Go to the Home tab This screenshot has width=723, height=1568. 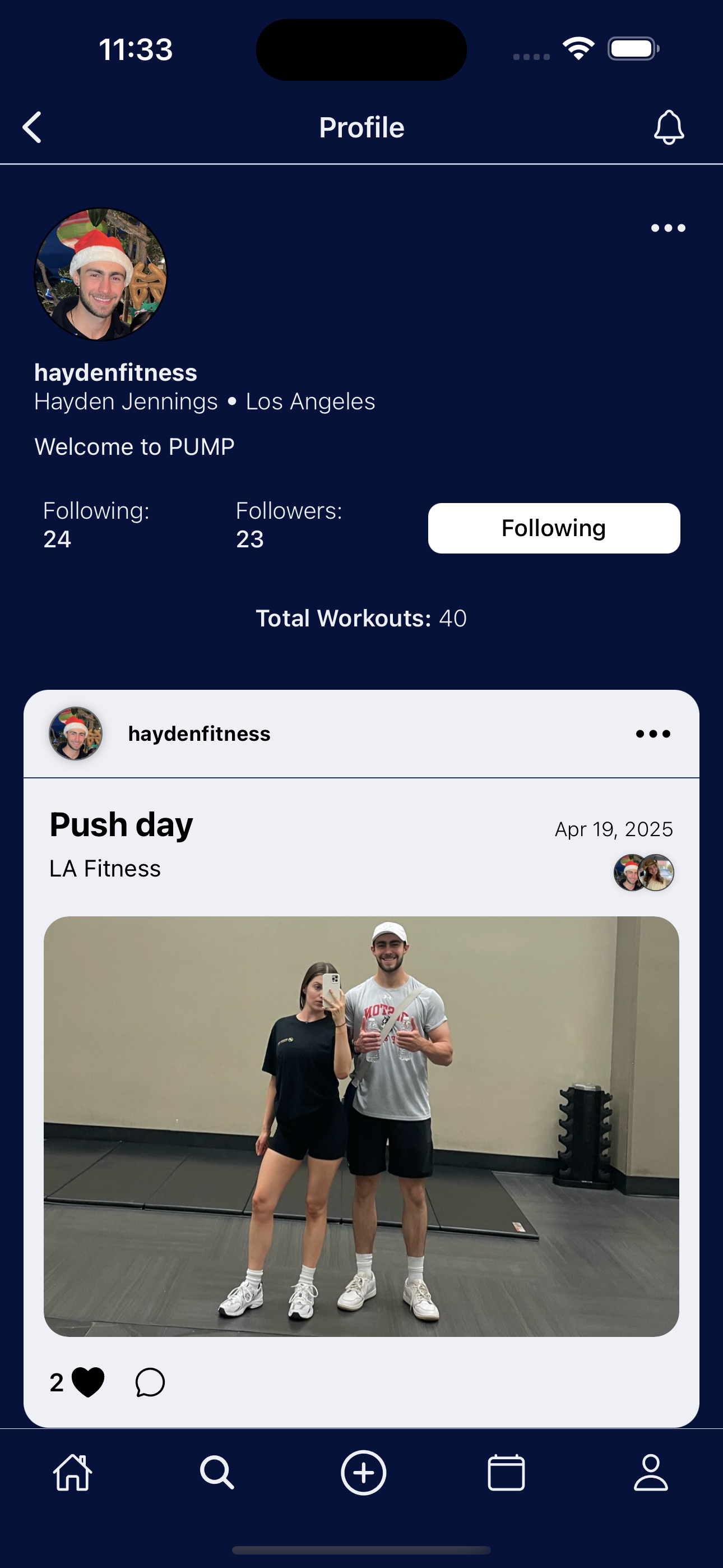pos(73,1473)
